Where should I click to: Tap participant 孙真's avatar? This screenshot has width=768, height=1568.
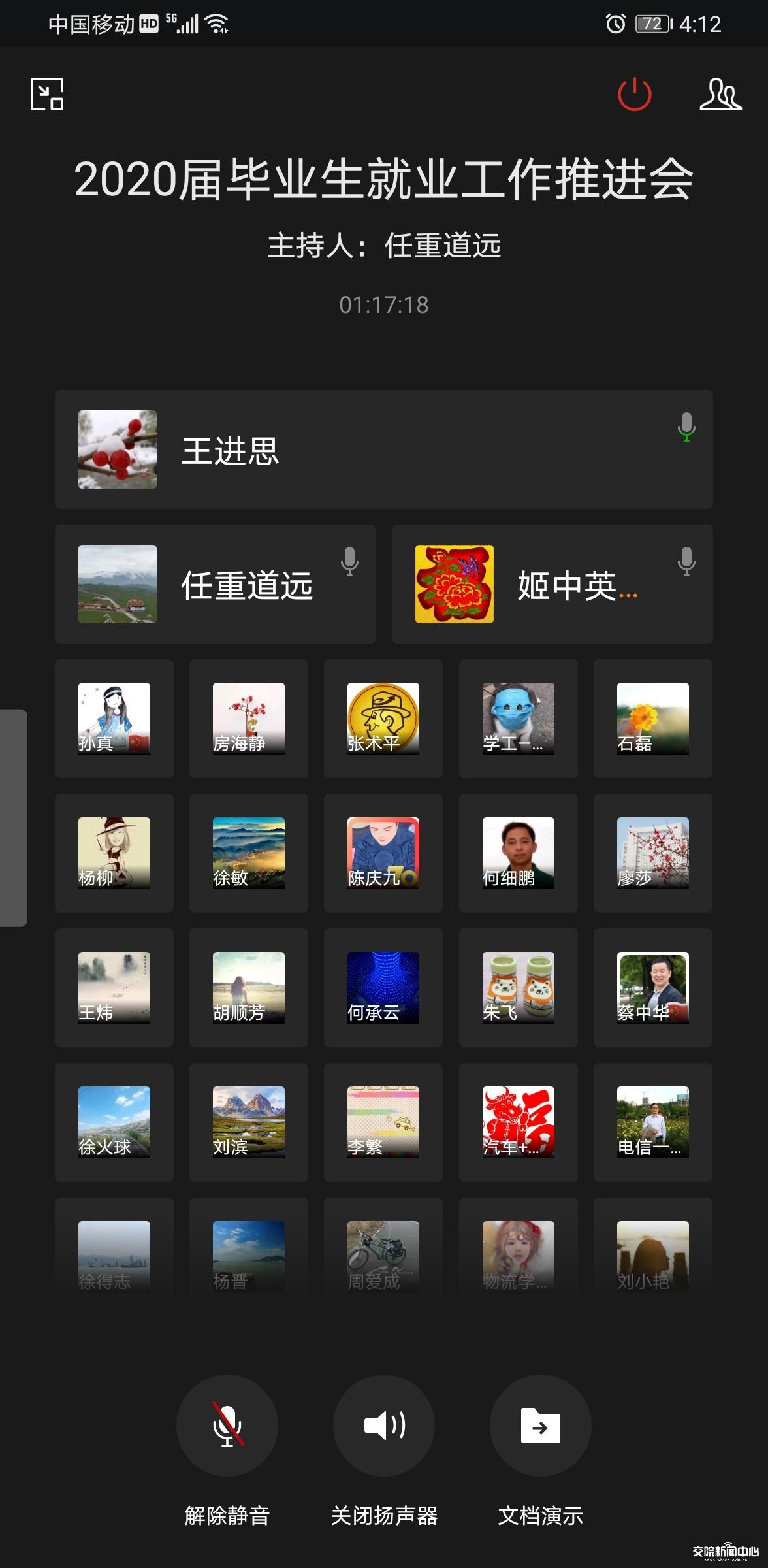click(114, 718)
